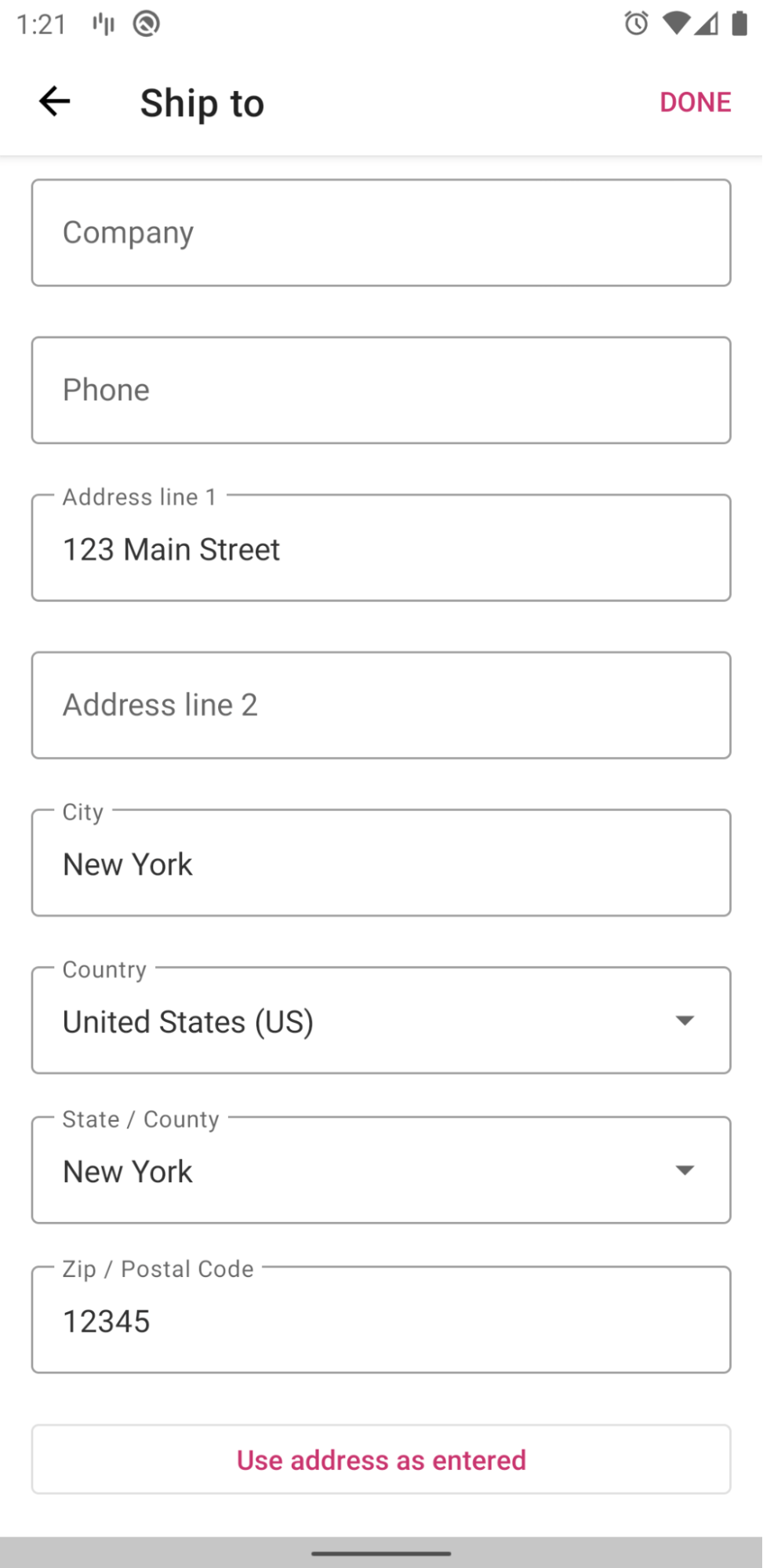
Task: Tap the City field showing New York
Action: click(380, 863)
